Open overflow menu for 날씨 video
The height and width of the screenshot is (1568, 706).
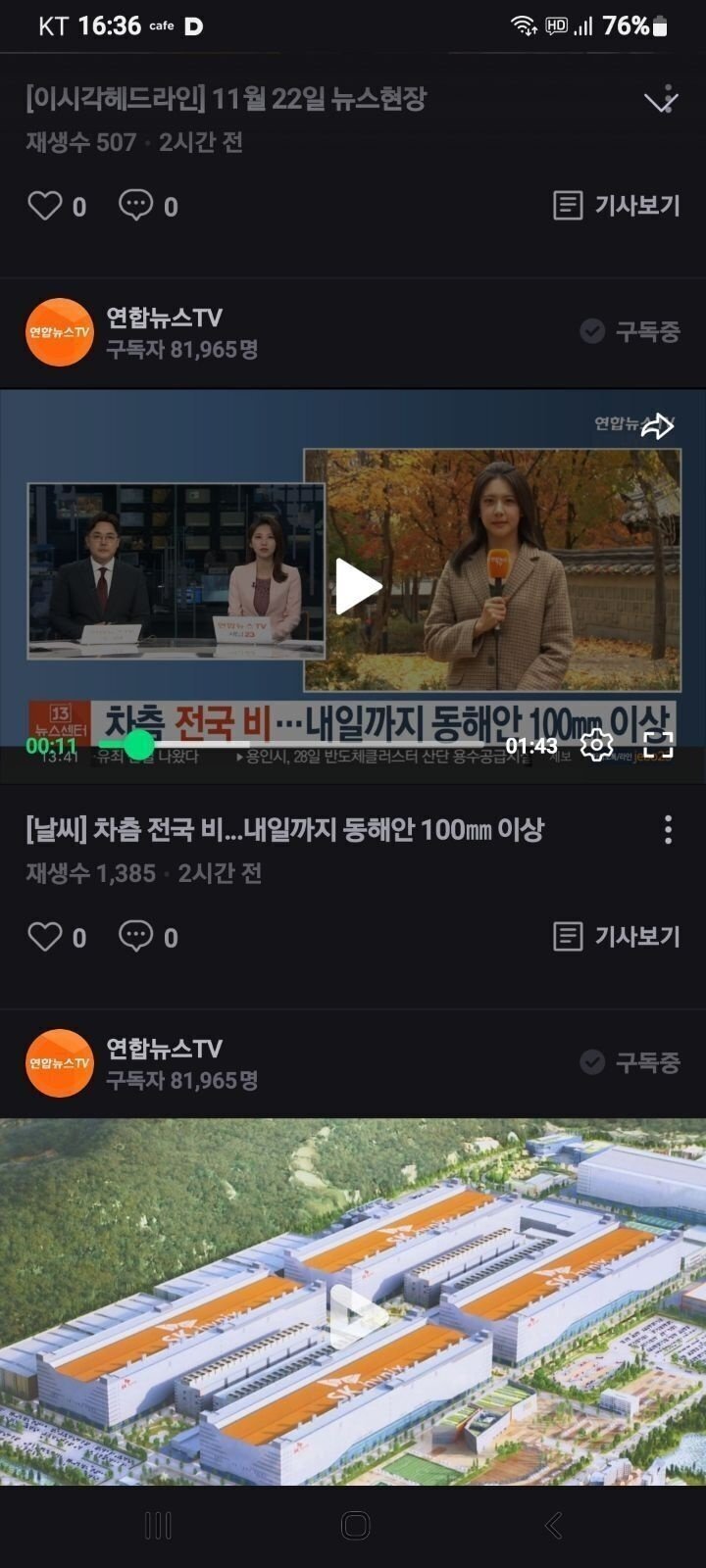click(668, 830)
